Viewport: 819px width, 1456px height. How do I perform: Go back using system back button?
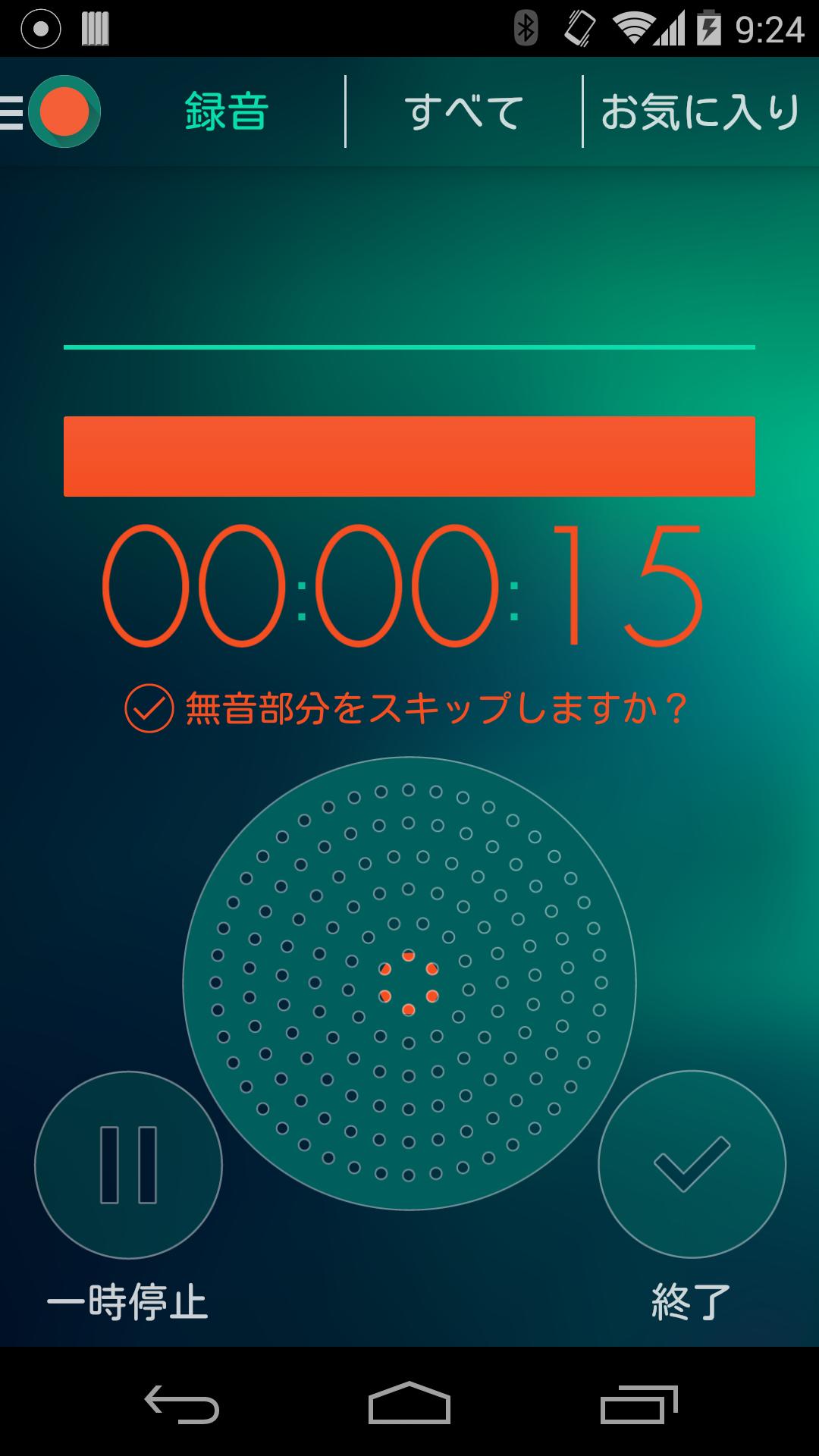pos(182,1404)
